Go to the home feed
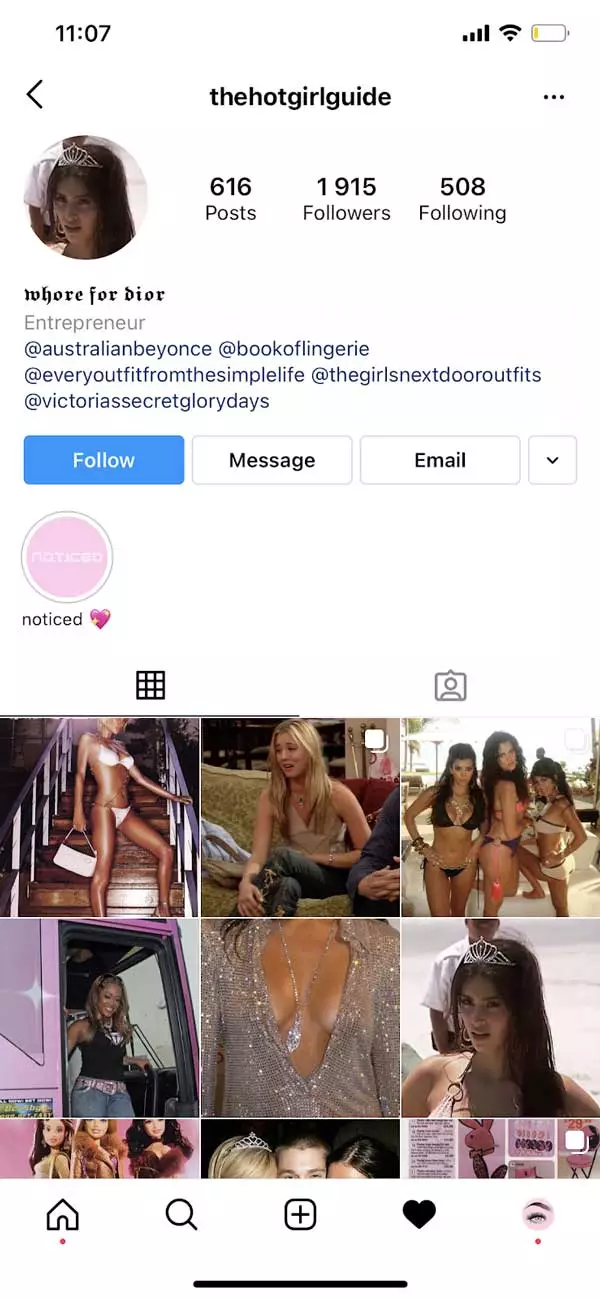The height and width of the screenshot is (1299, 600). coord(63,1215)
